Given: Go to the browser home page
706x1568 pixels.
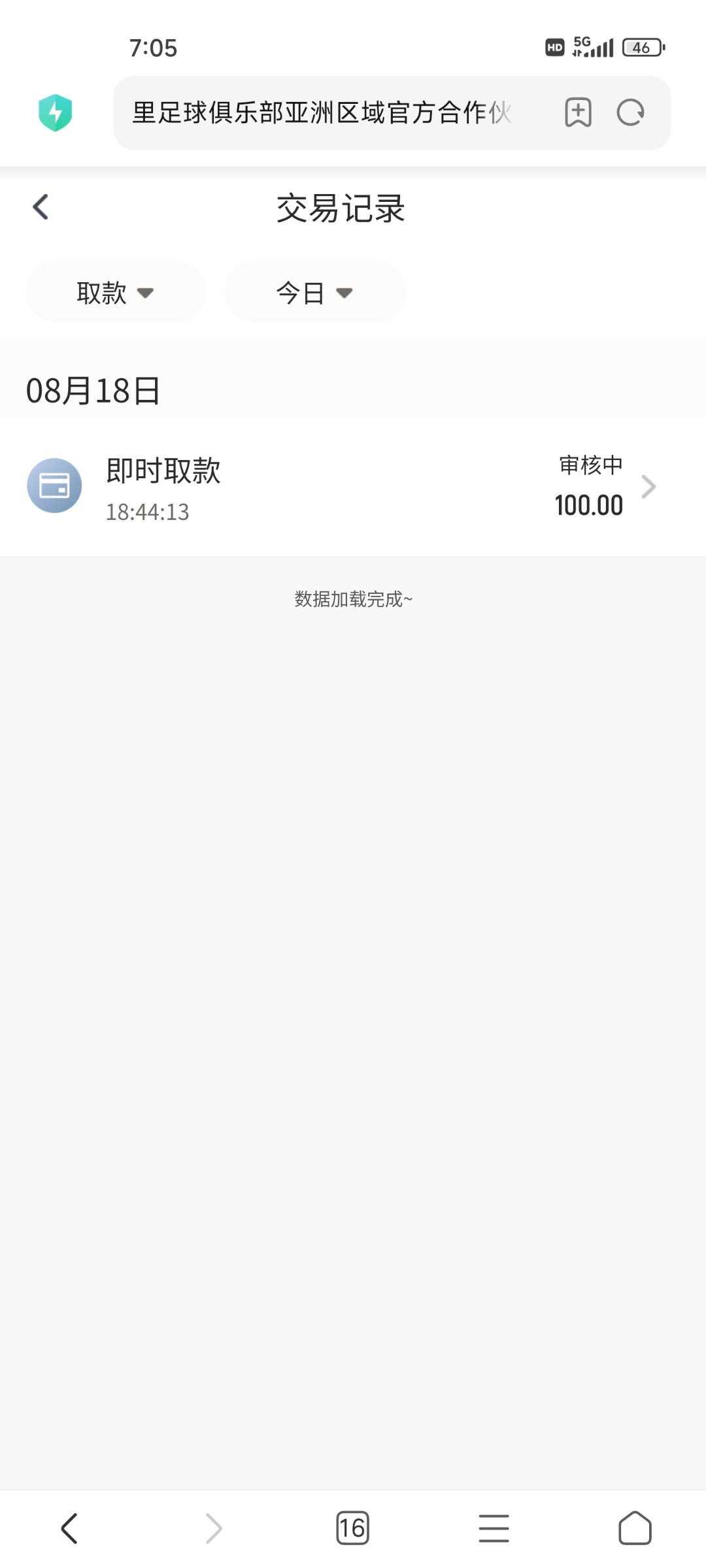Looking at the screenshot, I should tap(635, 1528).
